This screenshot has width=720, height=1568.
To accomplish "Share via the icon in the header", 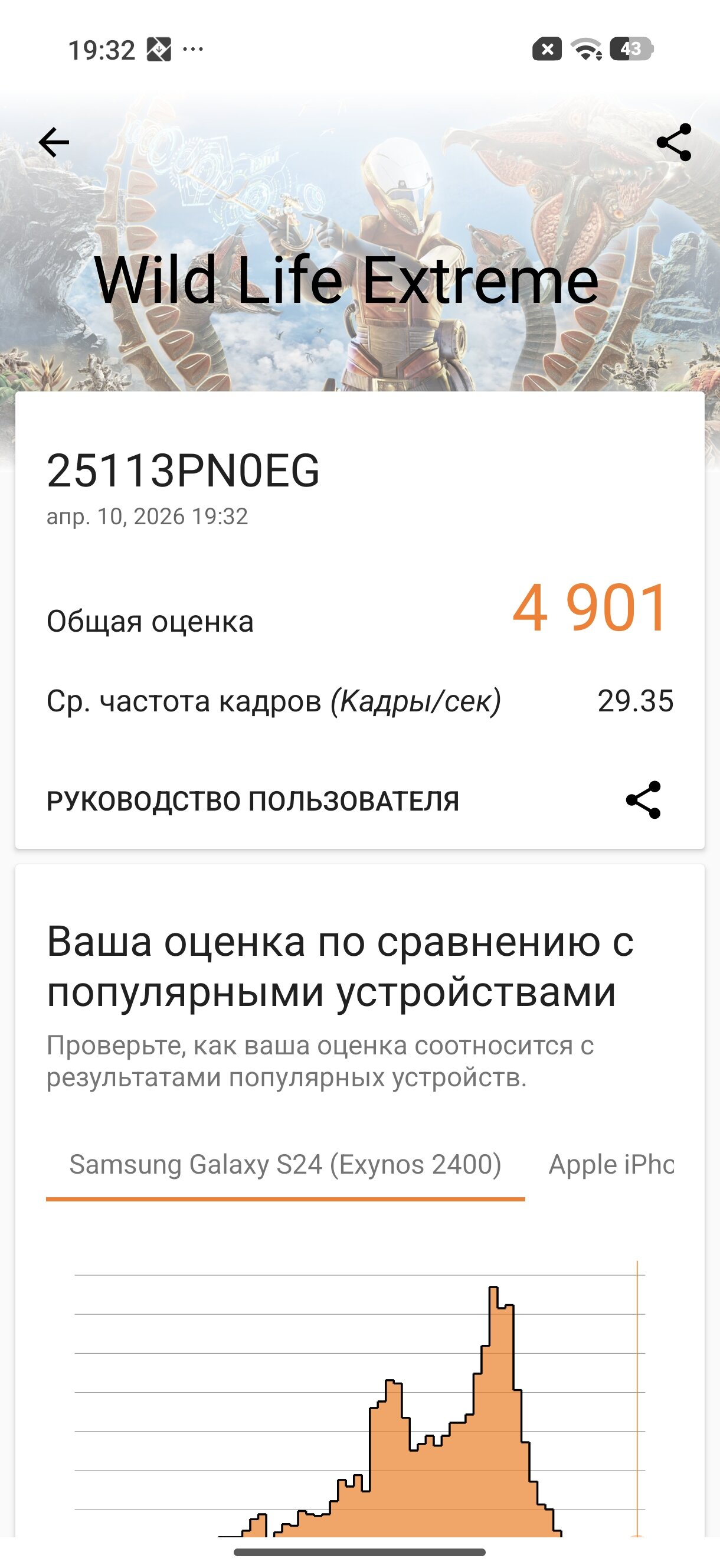I will pyautogui.click(x=674, y=142).
